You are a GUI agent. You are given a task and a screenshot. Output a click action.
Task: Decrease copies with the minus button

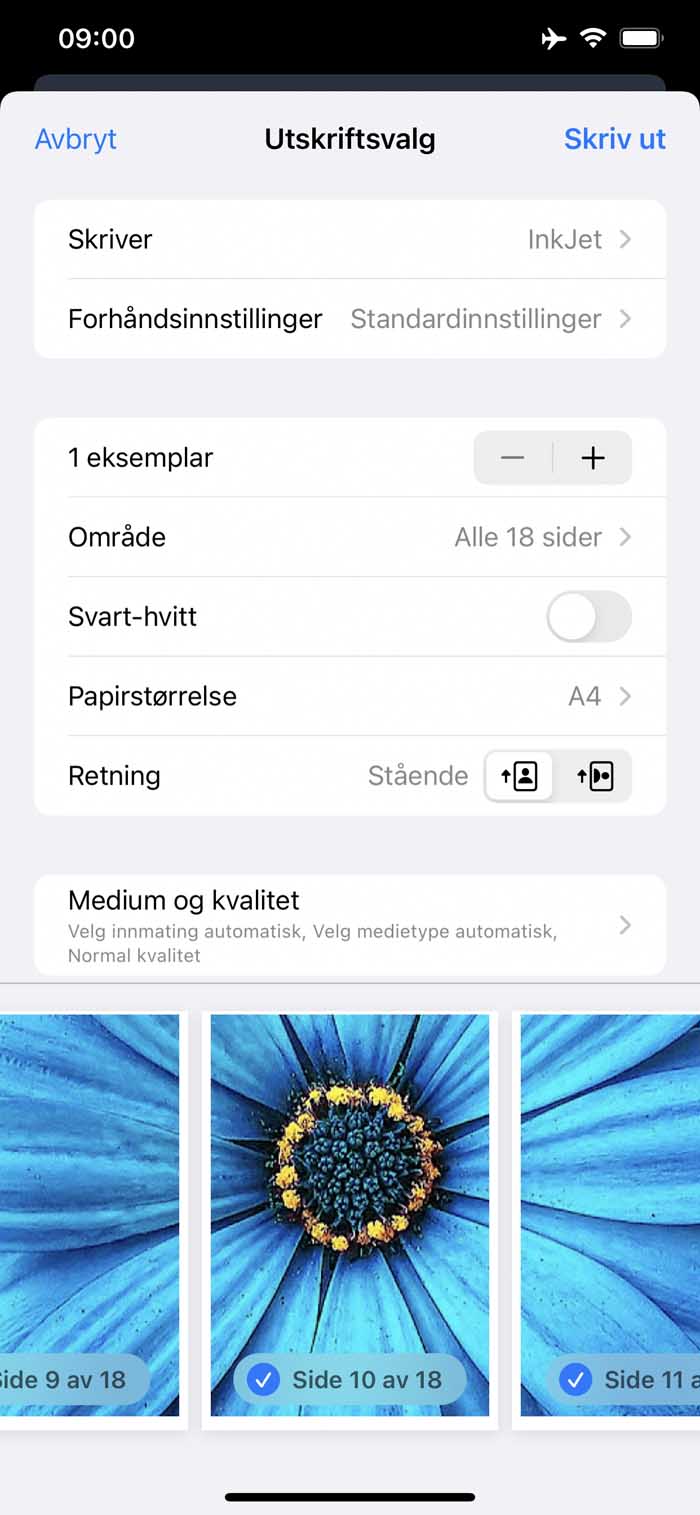tap(513, 458)
